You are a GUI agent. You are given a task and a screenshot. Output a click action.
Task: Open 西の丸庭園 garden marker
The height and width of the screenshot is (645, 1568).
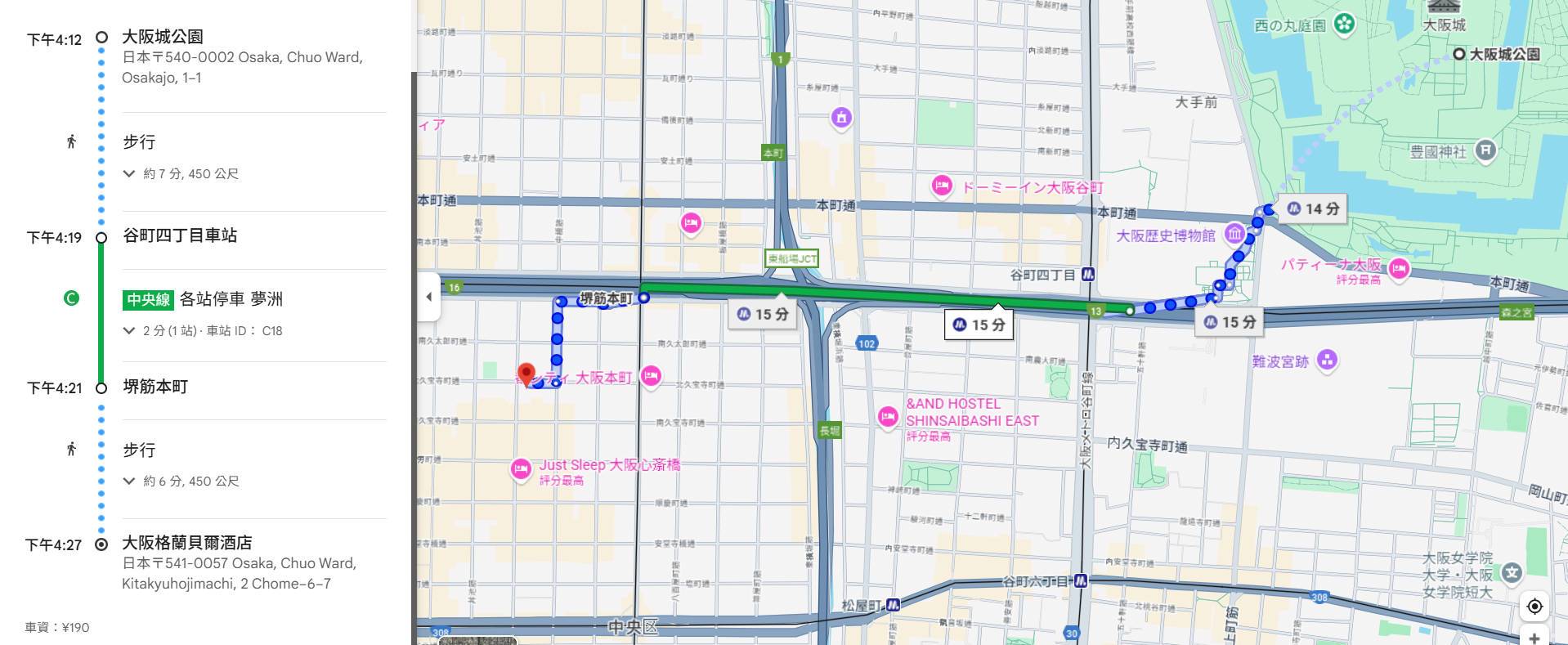coord(1344,25)
